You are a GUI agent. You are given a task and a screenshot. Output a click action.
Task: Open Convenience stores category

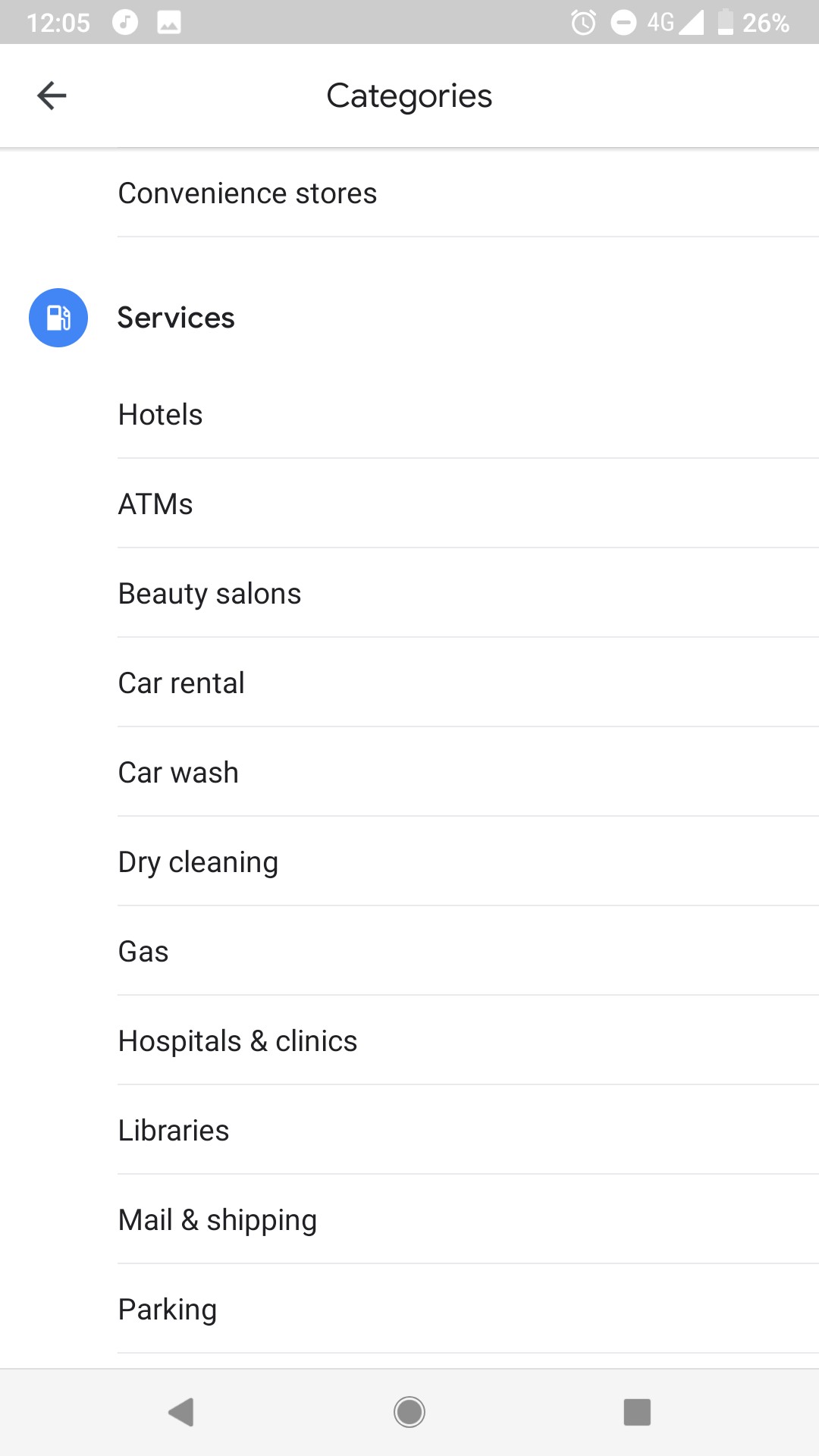tap(247, 193)
